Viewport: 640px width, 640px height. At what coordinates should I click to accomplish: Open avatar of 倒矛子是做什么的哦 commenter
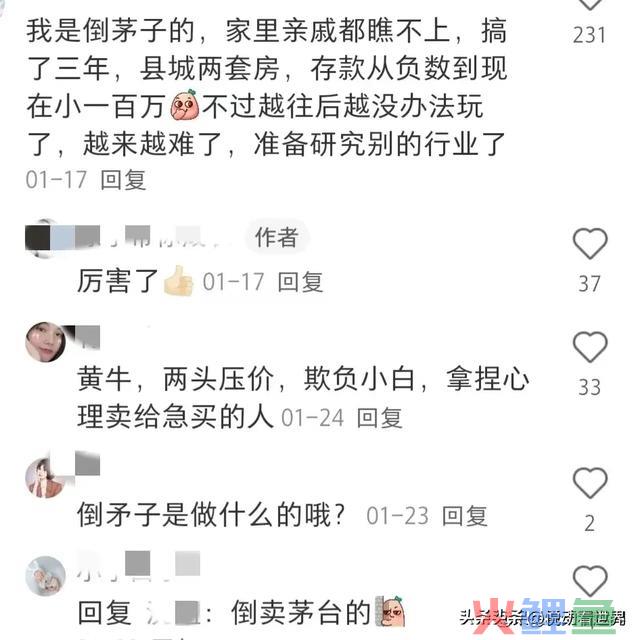point(44,478)
